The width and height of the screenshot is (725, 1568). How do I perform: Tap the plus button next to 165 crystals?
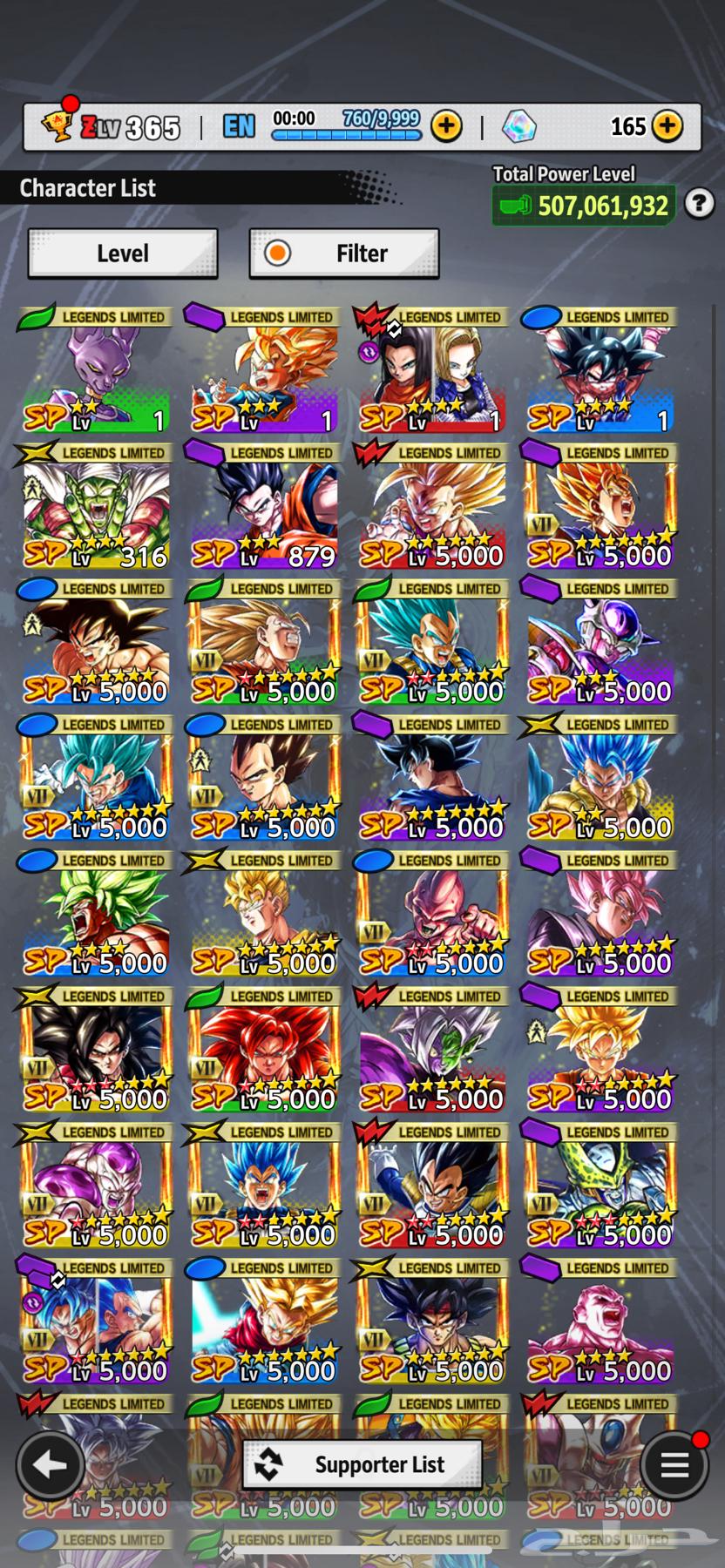click(667, 126)
